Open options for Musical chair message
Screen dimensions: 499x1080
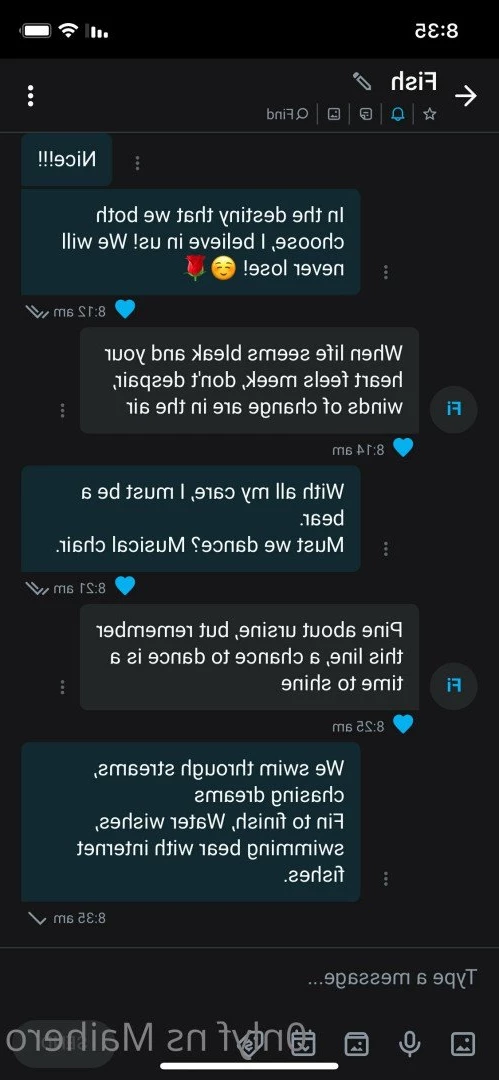click(x=385, y=548)
